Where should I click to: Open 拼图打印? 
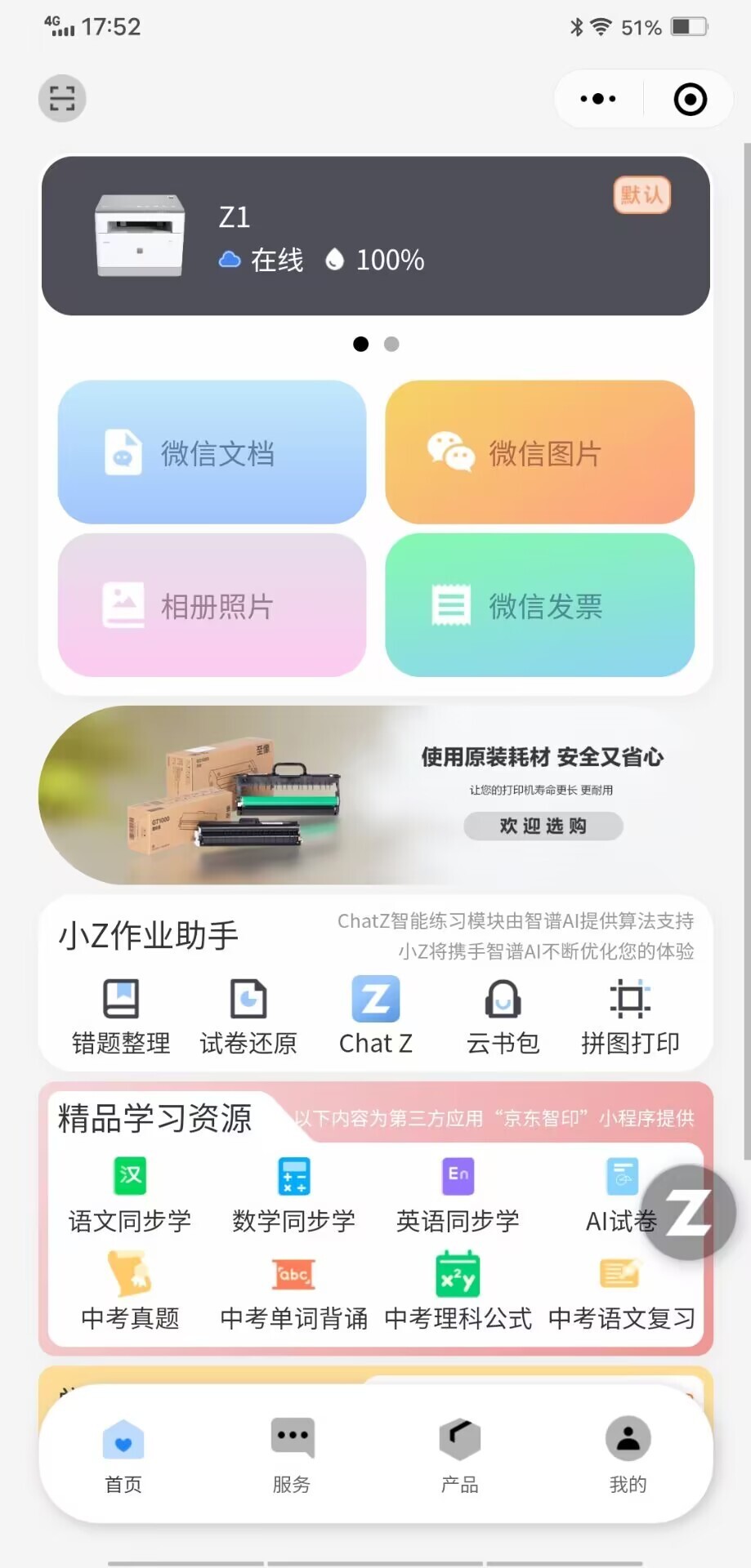[x=630, y=1017]
